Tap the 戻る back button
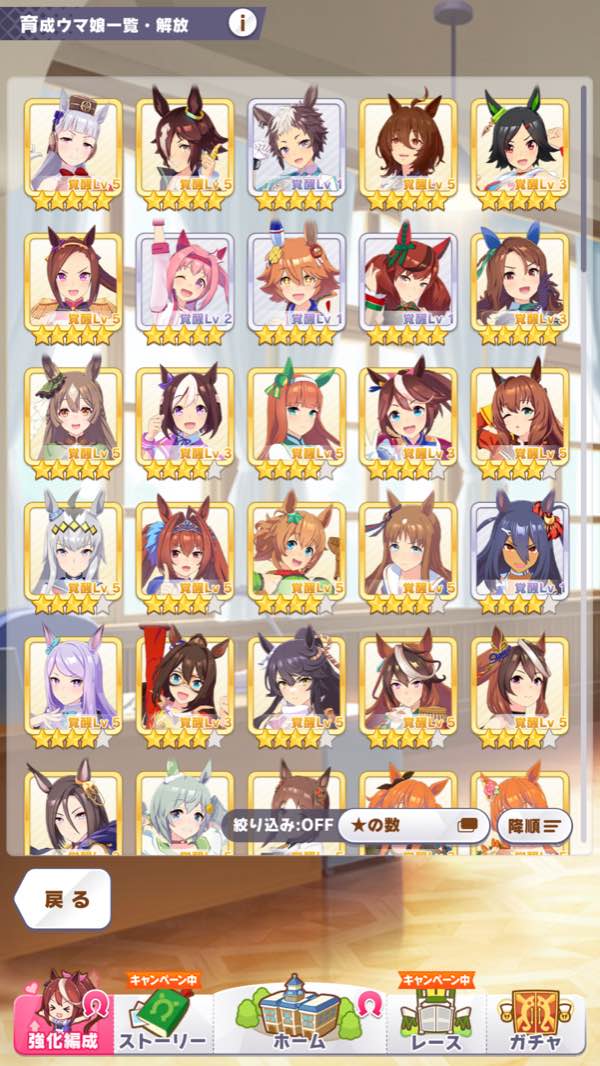600x1066 pixels. [64, 899]
